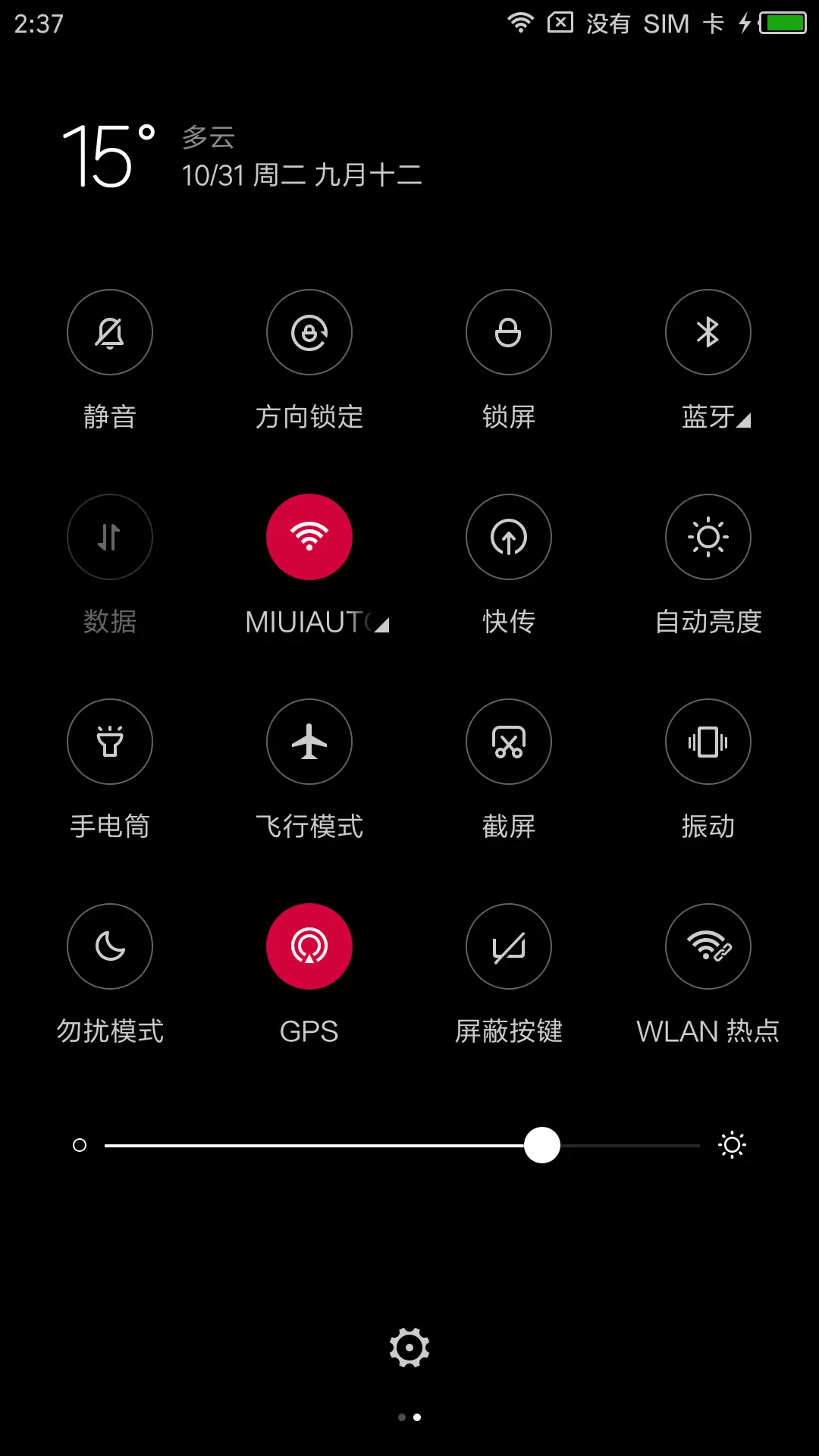Disable GPS
Screen dimensions: 819x1456
click(x=309, y=946)
